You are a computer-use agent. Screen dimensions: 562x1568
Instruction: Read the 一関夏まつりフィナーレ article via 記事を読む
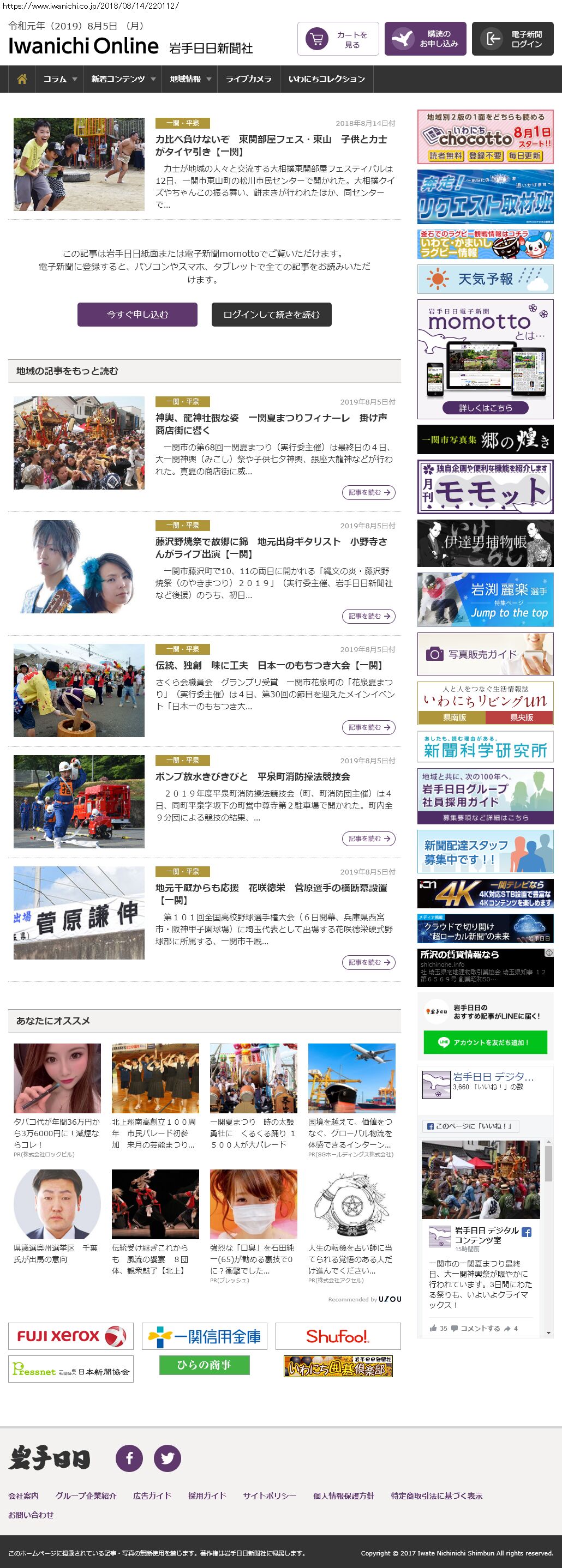click(368, 492)
